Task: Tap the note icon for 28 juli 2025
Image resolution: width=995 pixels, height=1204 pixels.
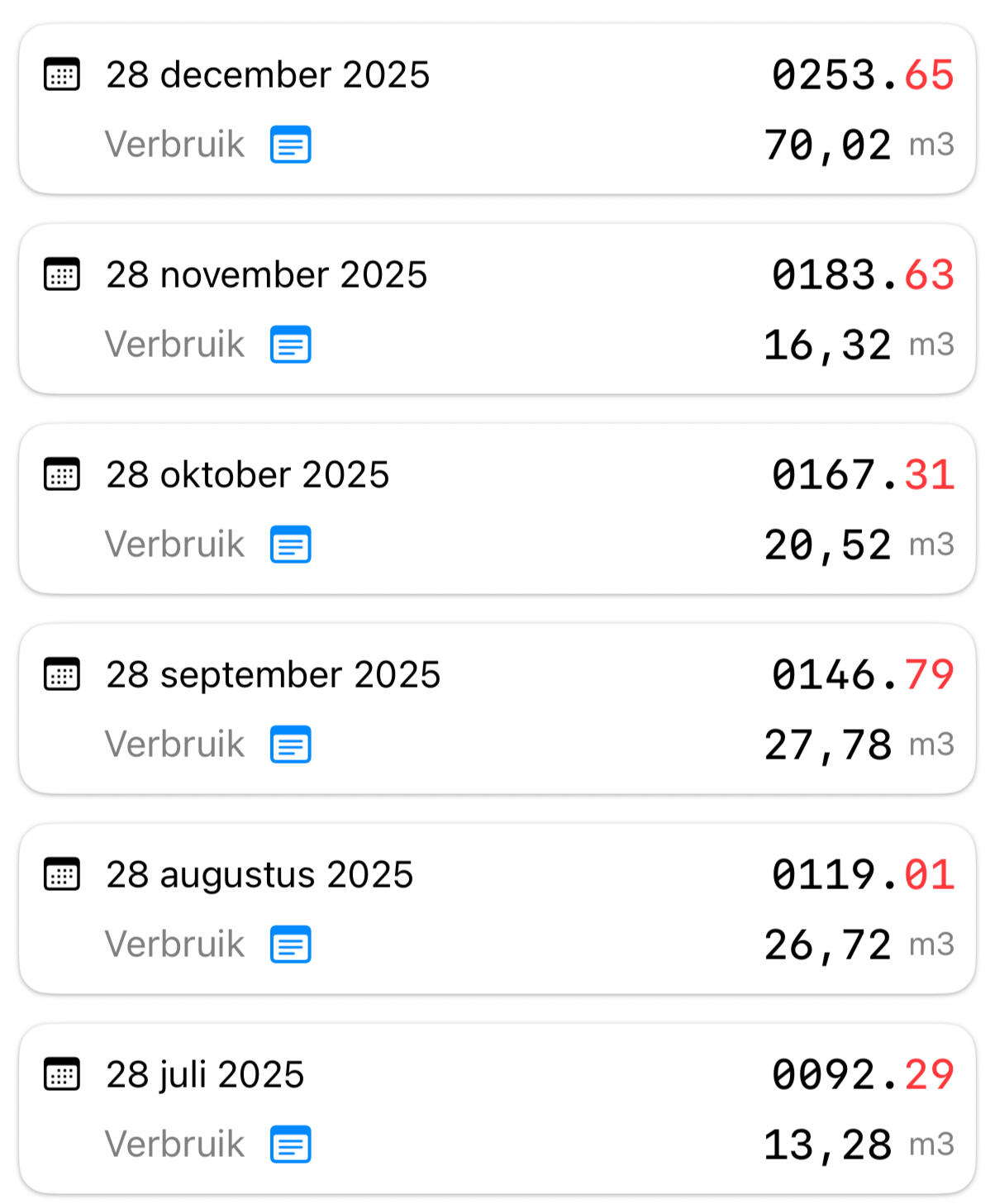Action: [x=291, y=1145]
